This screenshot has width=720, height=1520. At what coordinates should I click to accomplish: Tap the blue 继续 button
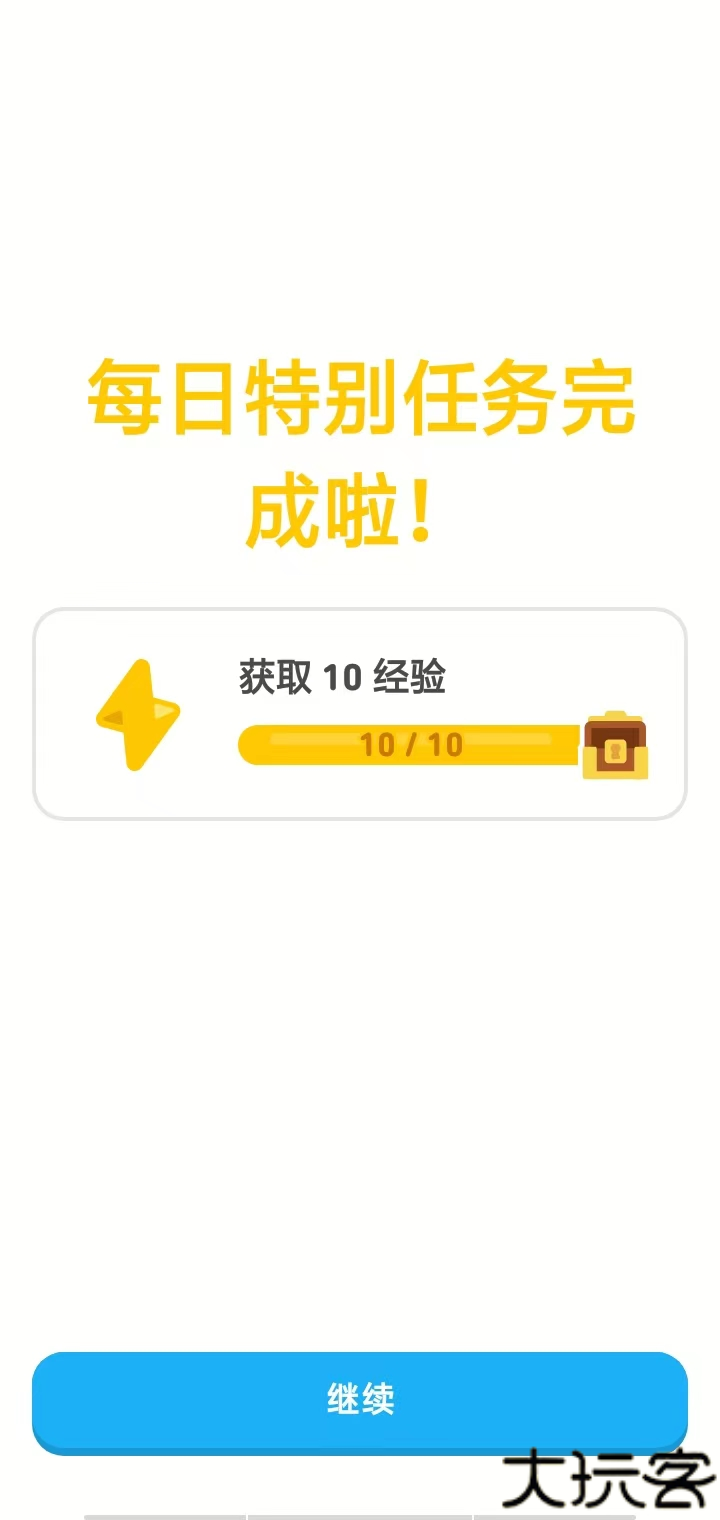pos(360,1400)
